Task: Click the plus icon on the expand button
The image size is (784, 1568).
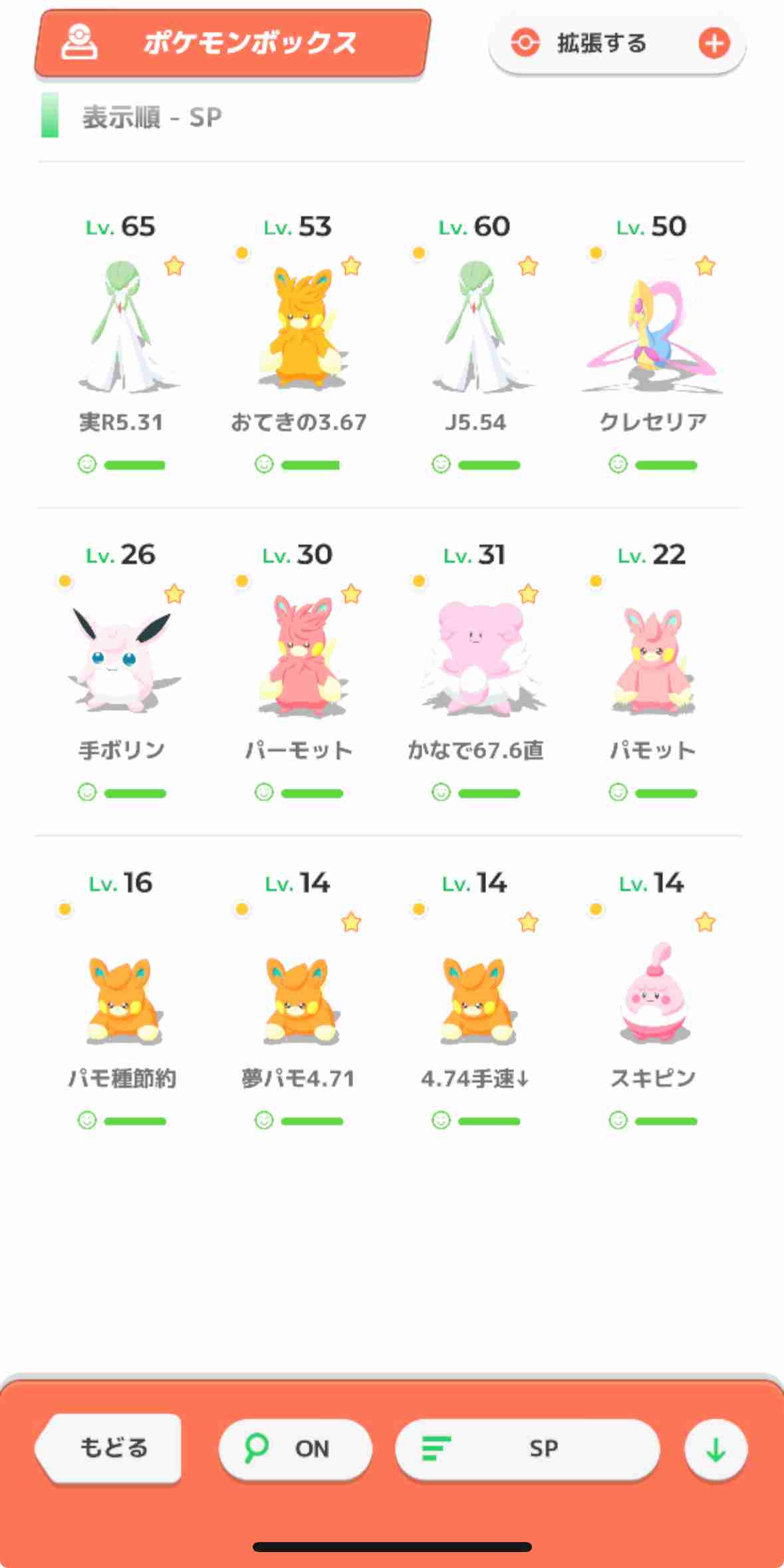Action: [714, 43]
